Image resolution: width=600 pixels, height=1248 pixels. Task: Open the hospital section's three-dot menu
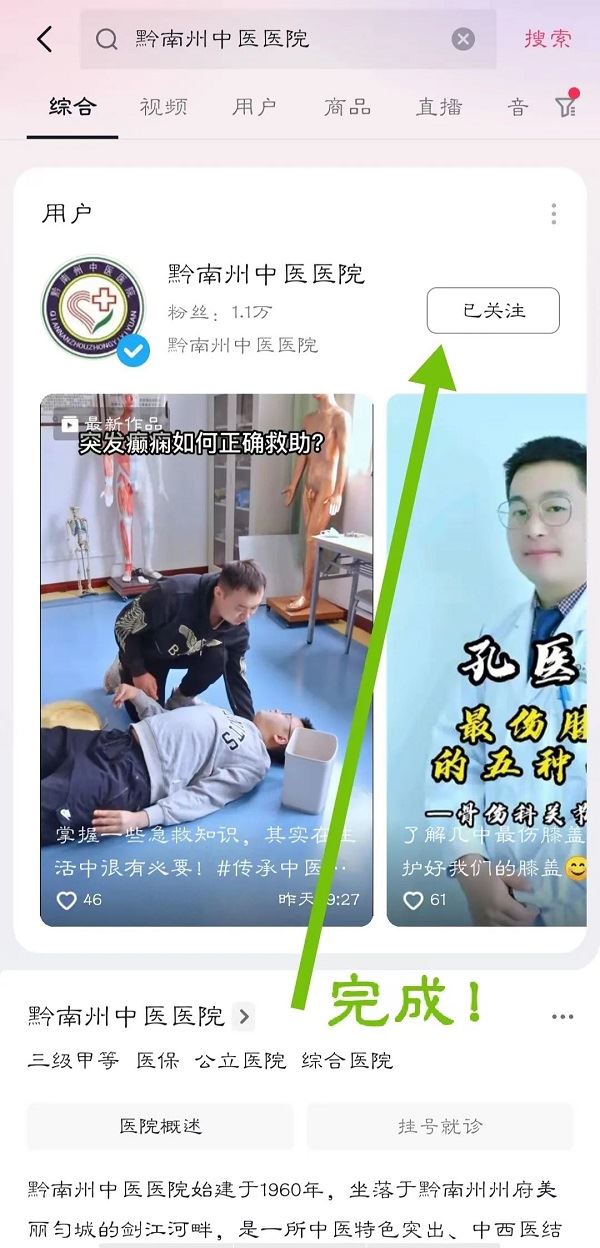[563, 1017]
